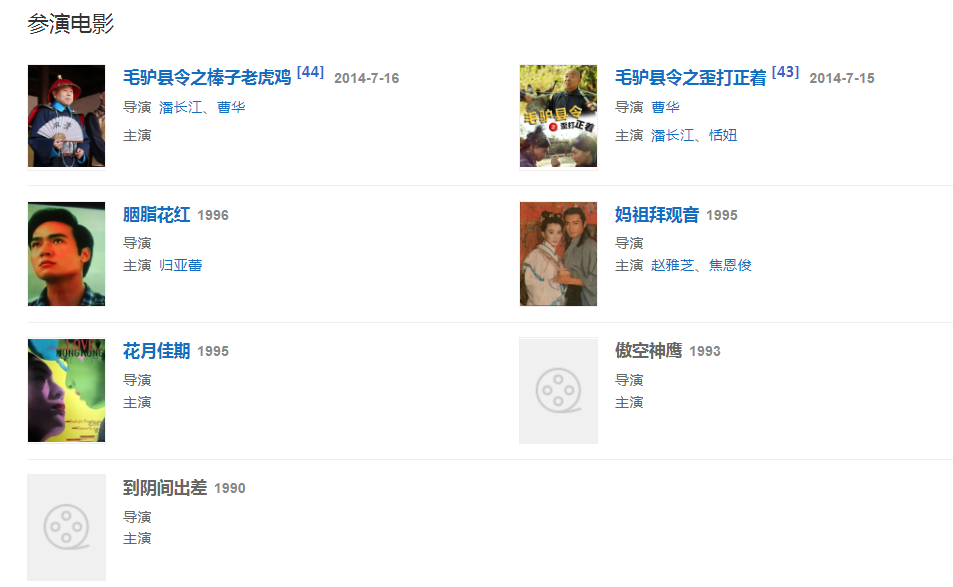953x587 pixels.
Task: Tap the 妈祖拜观音 poster thumbnail
Action: [558, 254]
